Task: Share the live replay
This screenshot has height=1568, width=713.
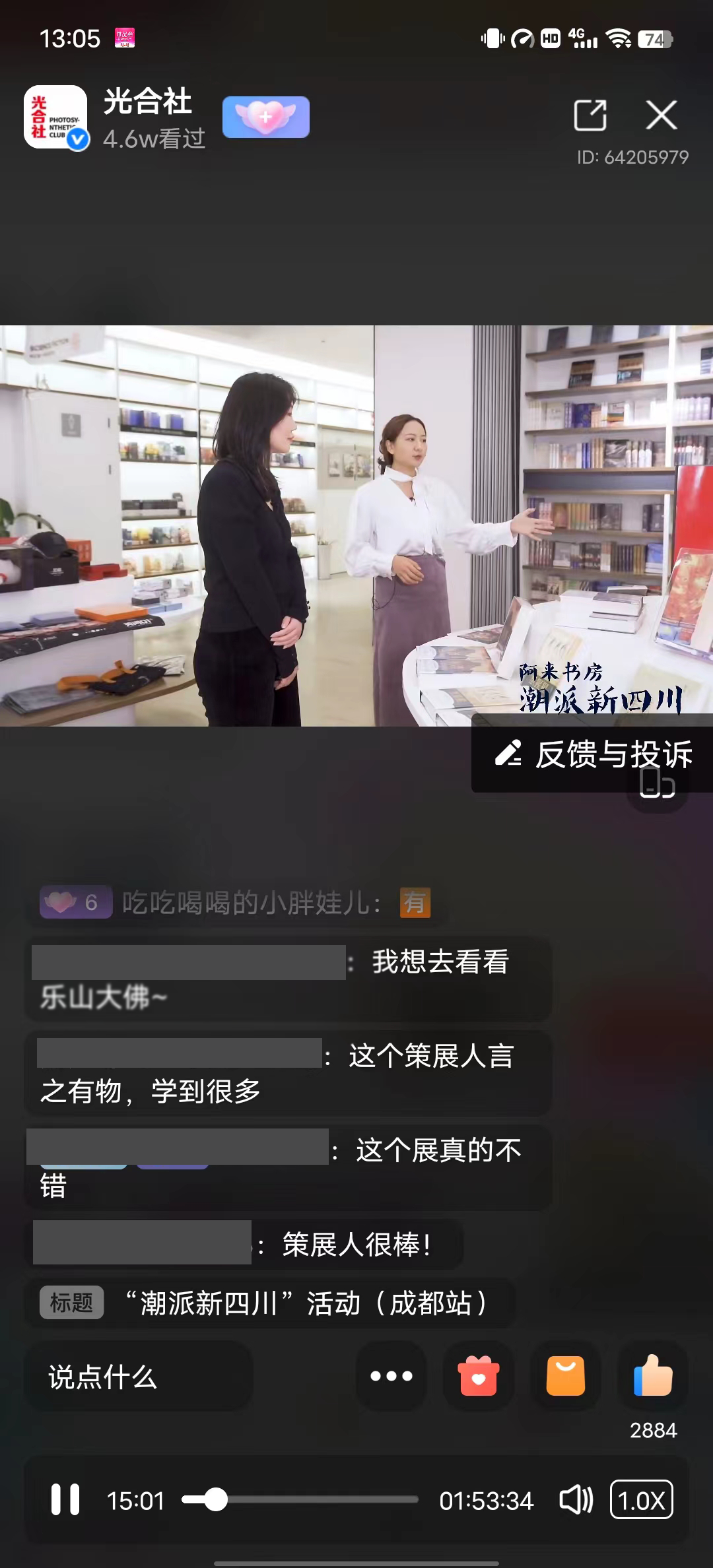Action: [590, 115]
